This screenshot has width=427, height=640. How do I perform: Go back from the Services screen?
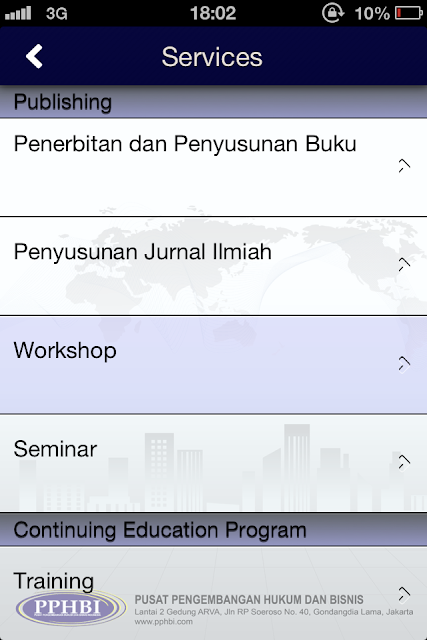click(x=34, y=56)
